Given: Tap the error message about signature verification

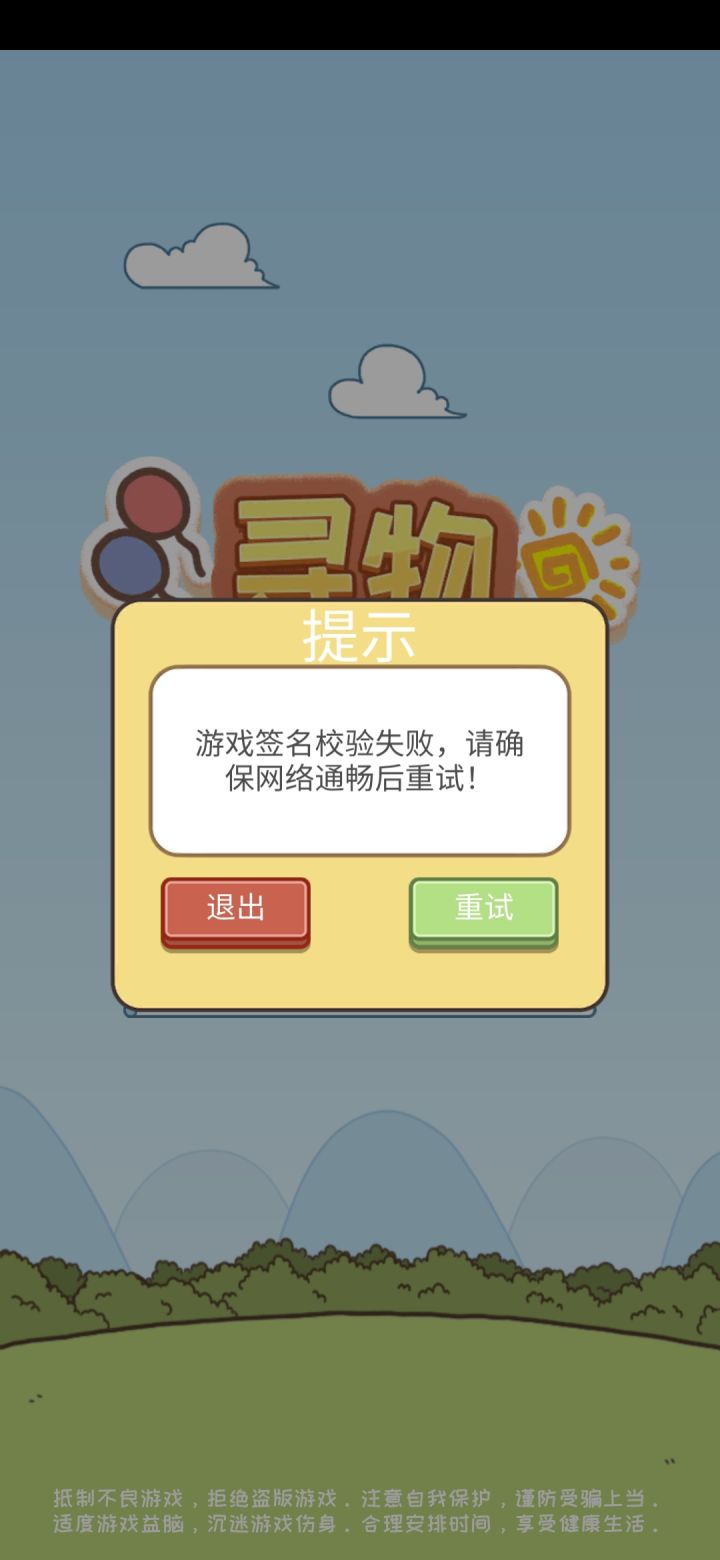Looking at the screenshot, I should pos(362,765).
